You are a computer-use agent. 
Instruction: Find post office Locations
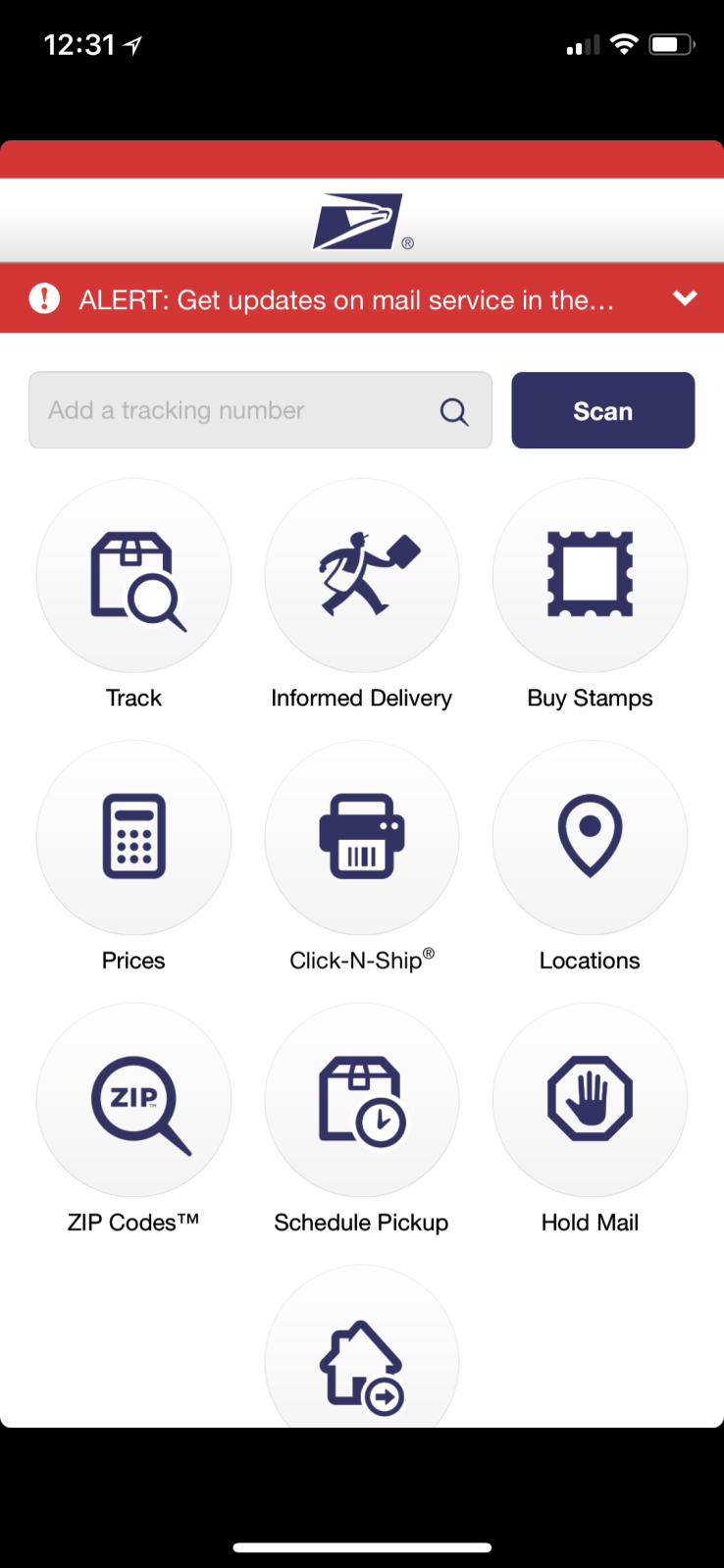pyautogui.click(x=590, y=838)
